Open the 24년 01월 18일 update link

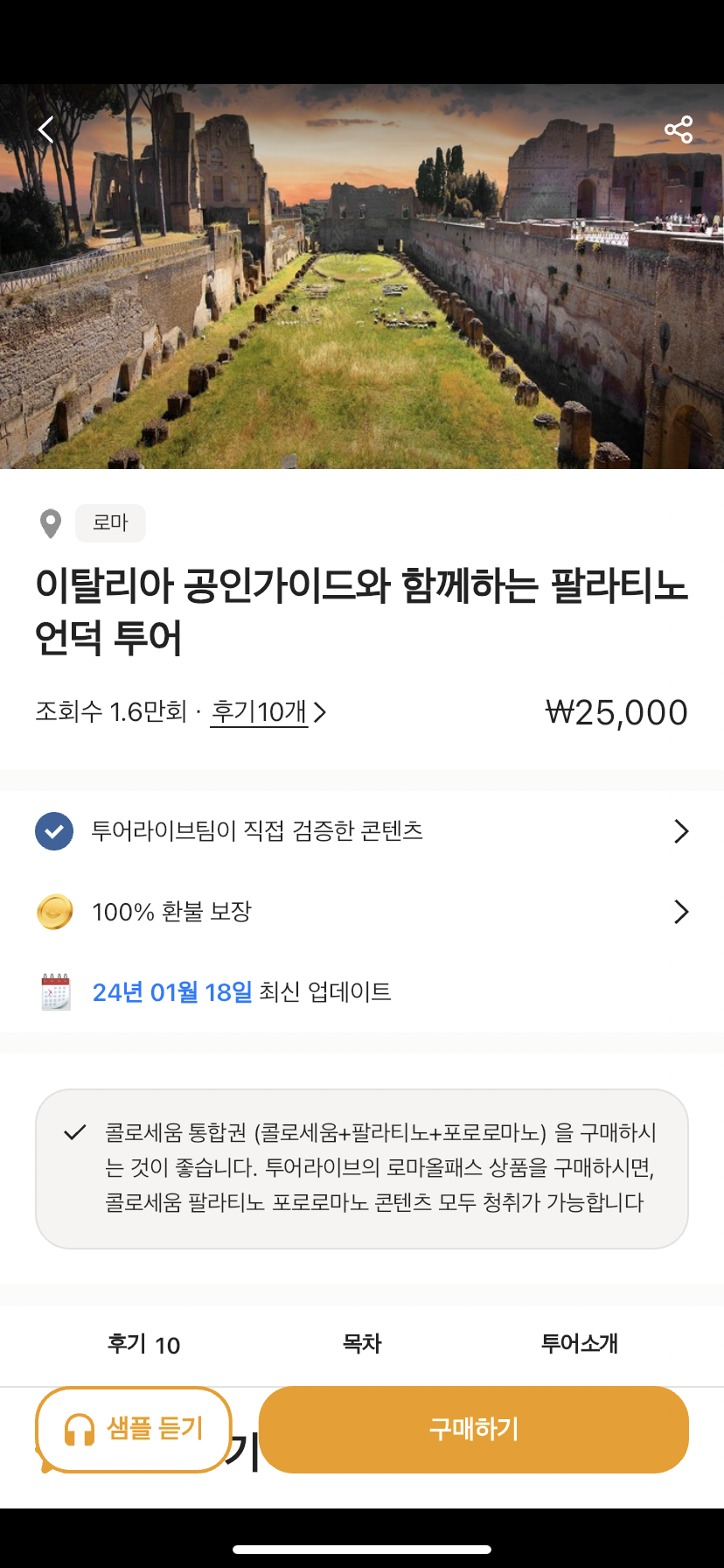click(x=171, y=992)
